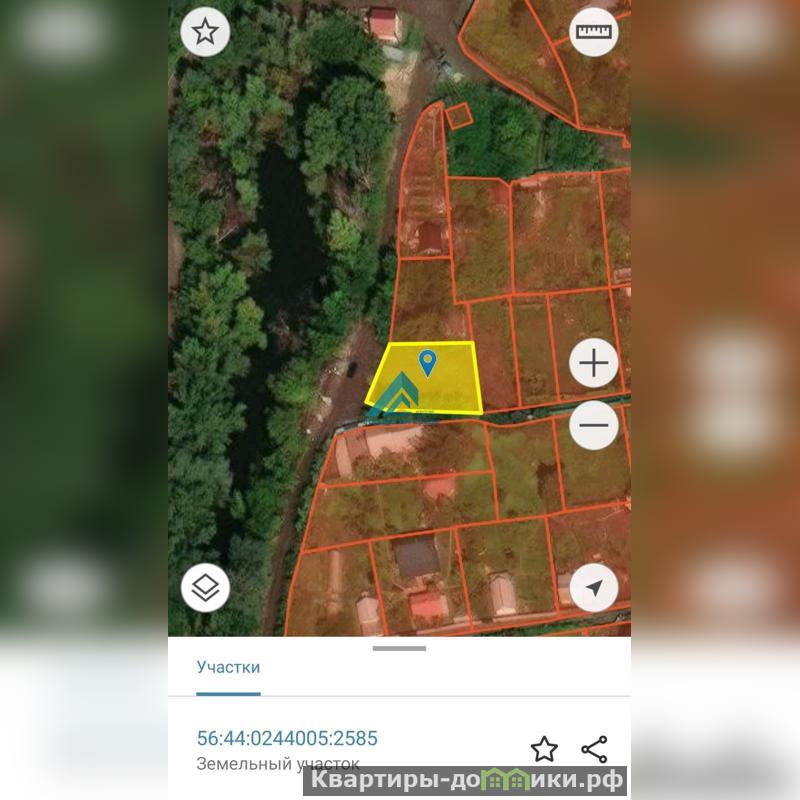Viewport: 800px width, 800px height.
Task: Select the Участки tab
Action: pos(228,667)
